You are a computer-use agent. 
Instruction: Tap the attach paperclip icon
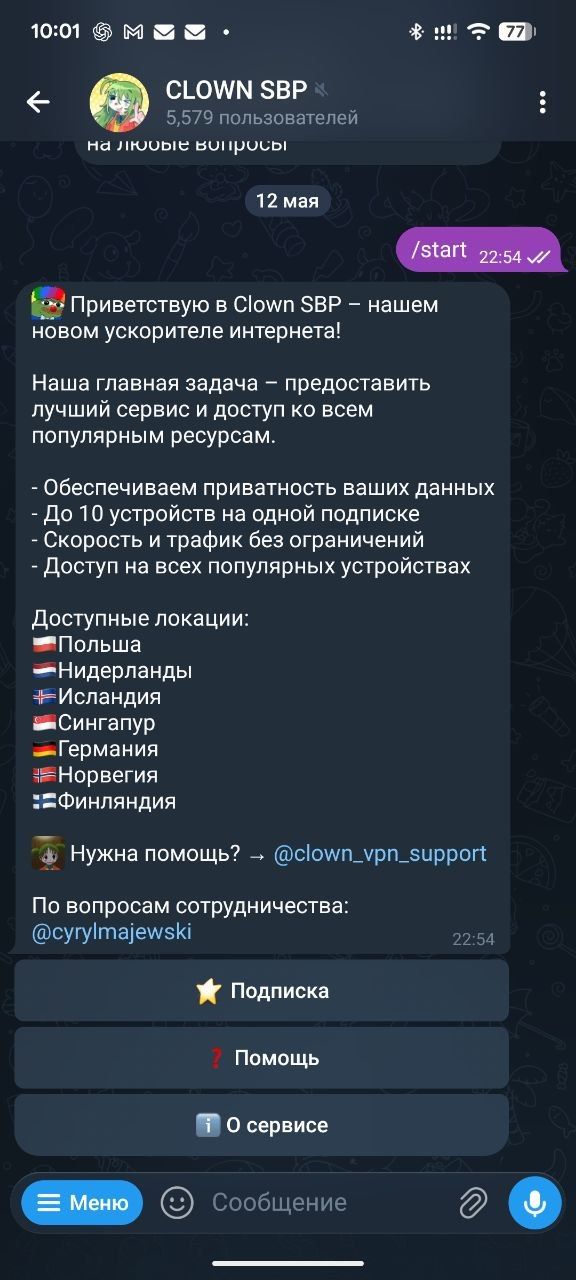(473, 1203)
